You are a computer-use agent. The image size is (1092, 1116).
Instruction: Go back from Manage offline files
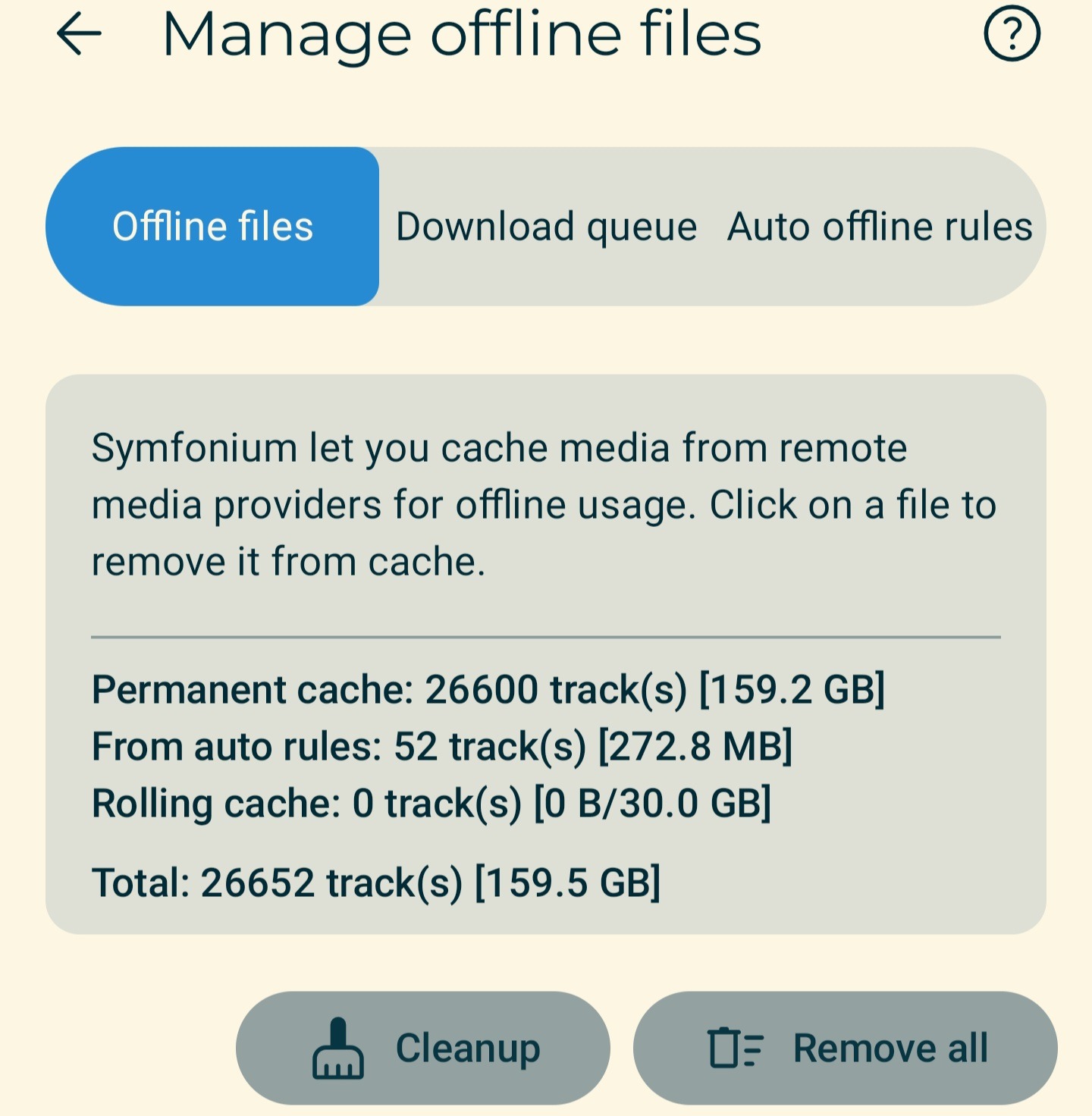pyautogui.click(x=79, y=33)
